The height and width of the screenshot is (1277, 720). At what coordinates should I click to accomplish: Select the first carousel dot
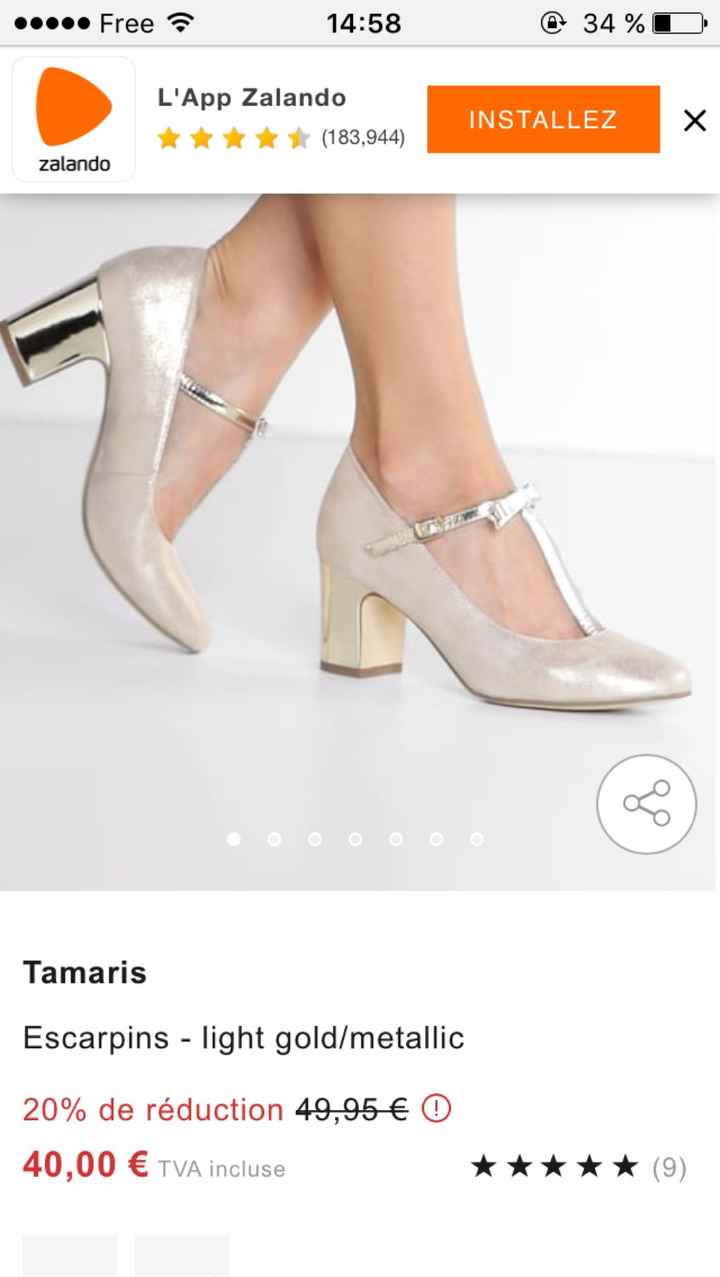[234, 839]
